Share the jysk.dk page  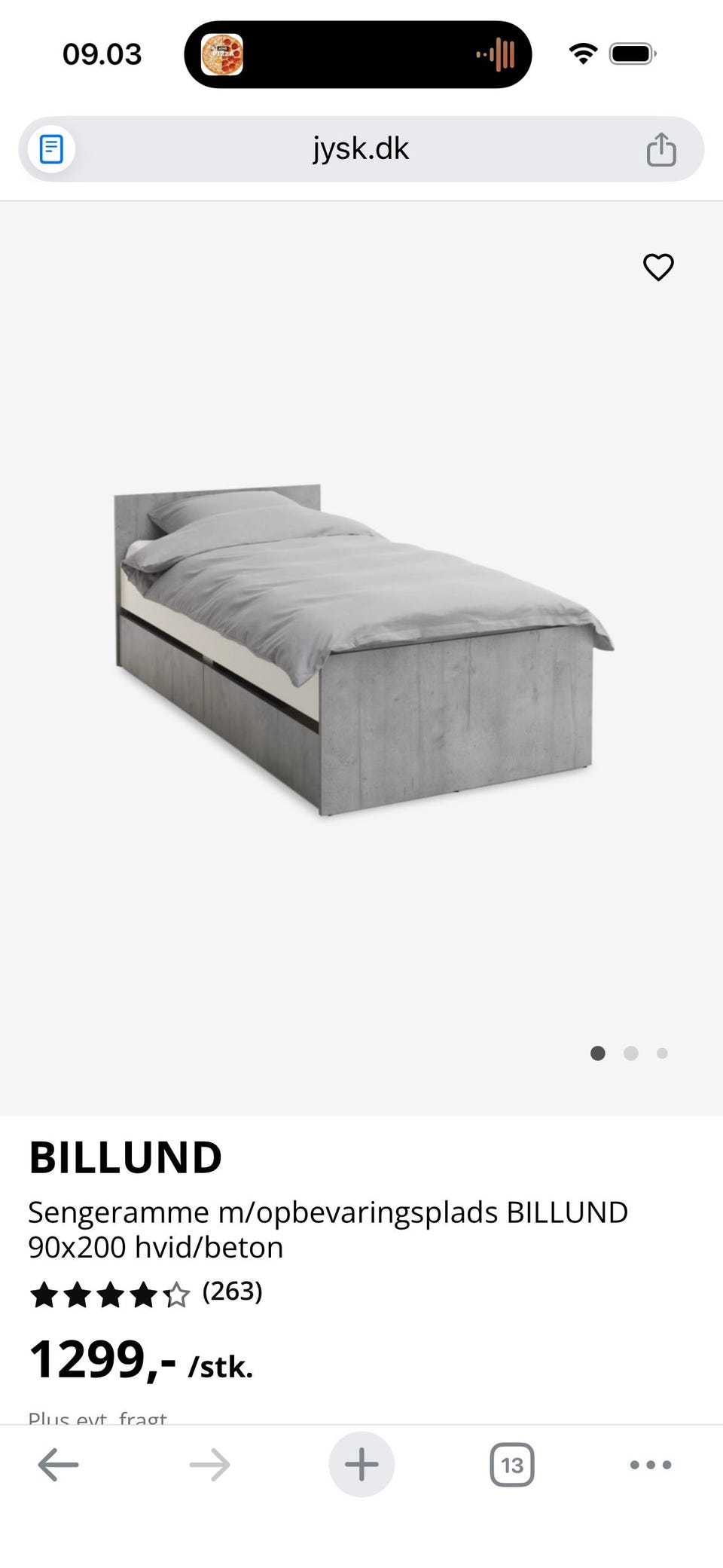click(661, 149)
